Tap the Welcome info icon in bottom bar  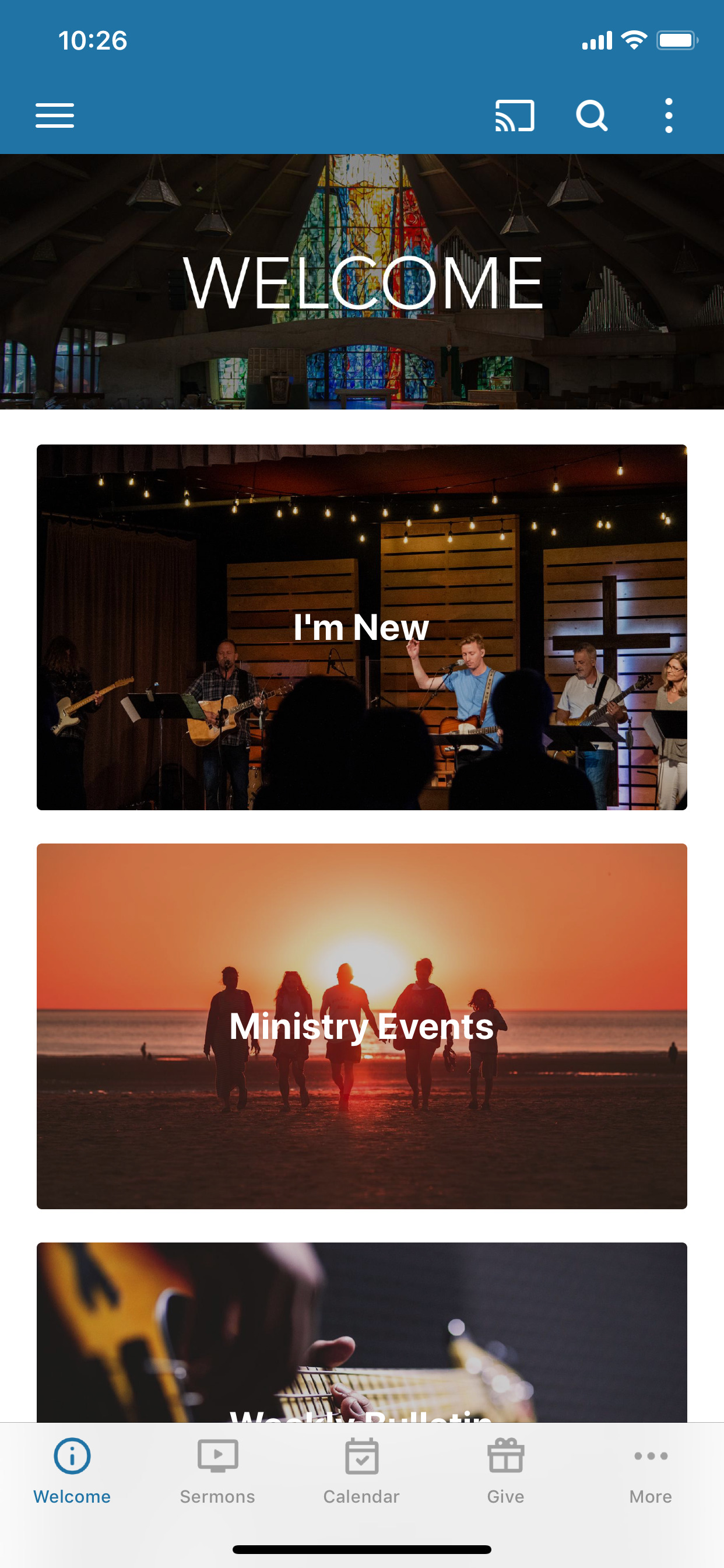[72, 1457]
